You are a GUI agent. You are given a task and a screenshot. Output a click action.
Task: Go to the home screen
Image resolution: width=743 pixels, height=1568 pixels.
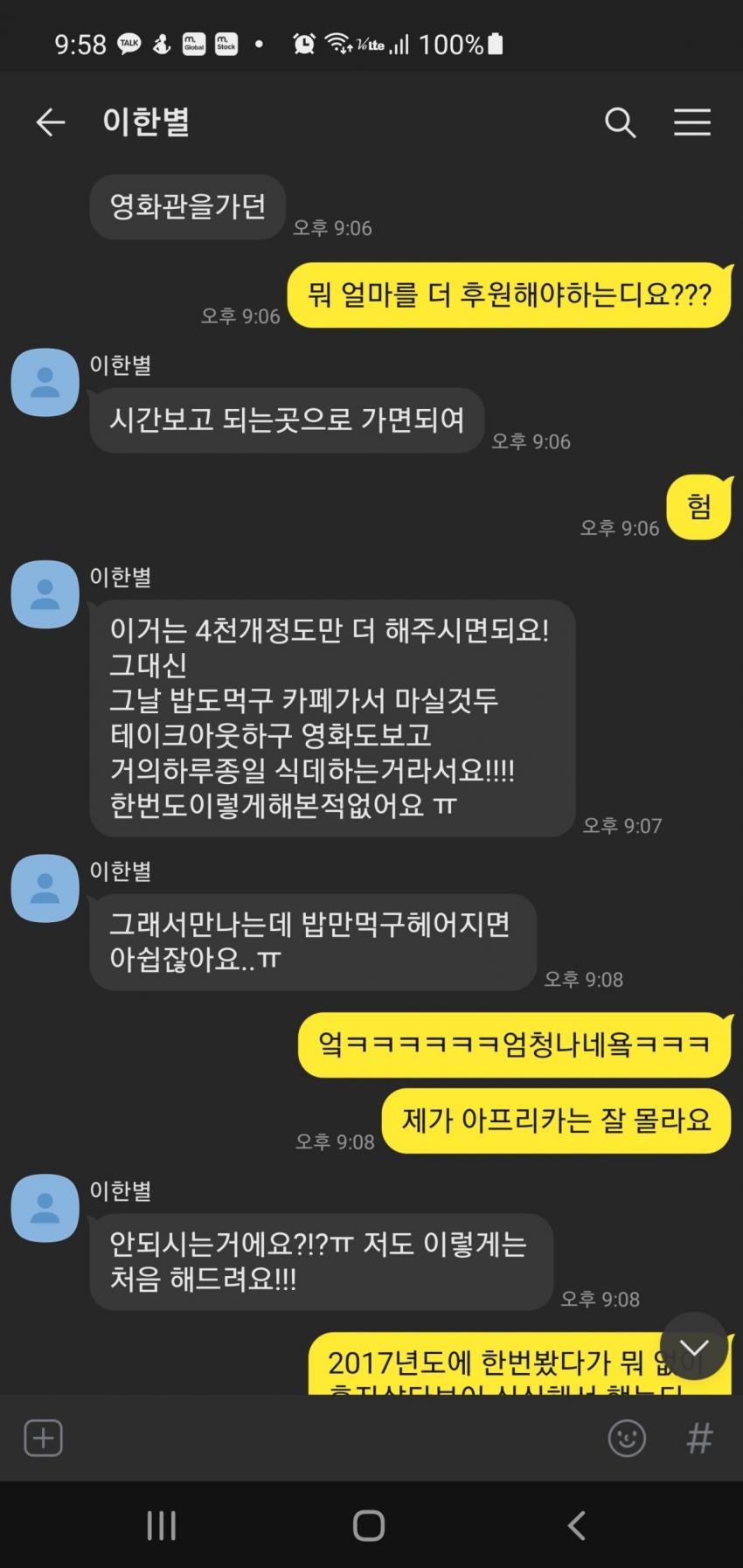369,1526
